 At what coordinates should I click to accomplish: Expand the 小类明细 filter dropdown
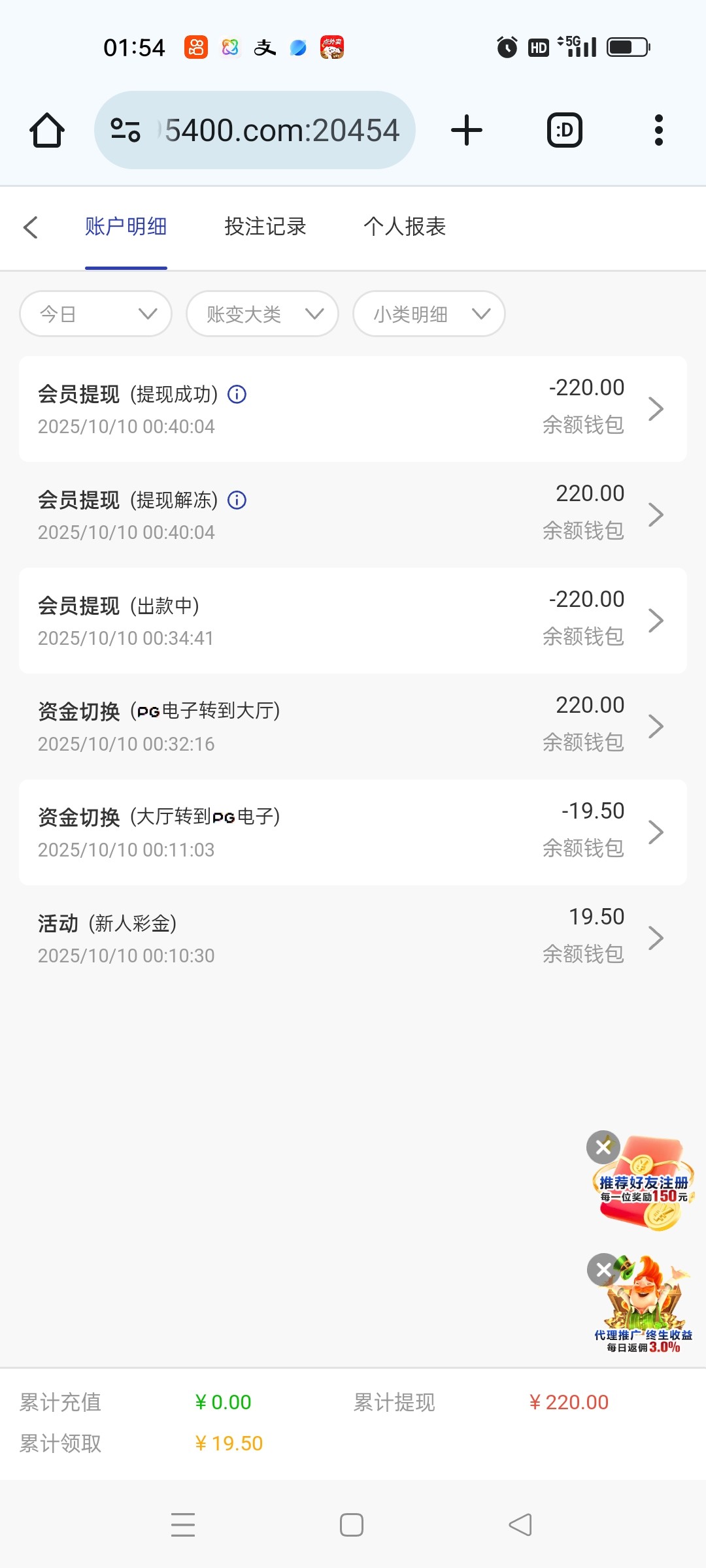429,314
